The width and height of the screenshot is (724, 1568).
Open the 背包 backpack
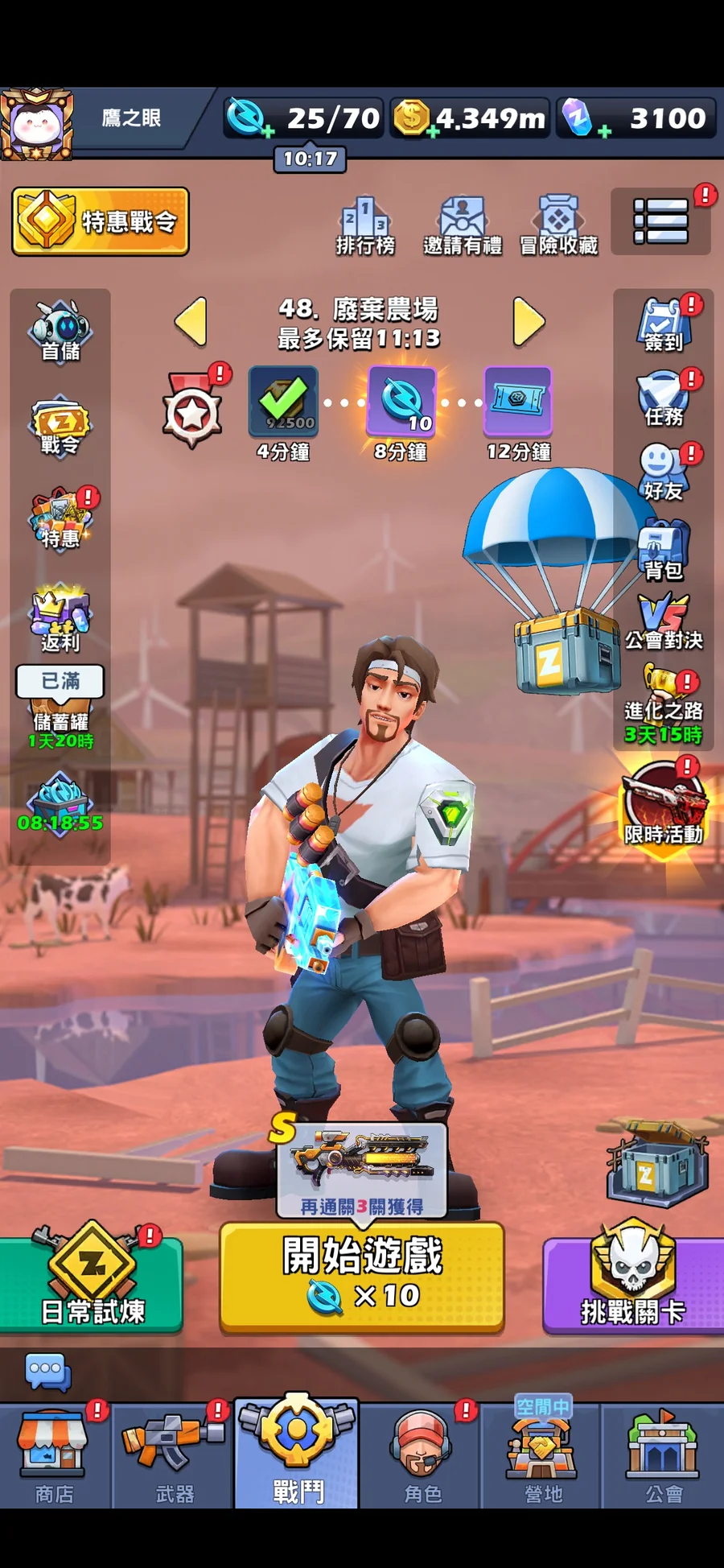click(664, 551)
